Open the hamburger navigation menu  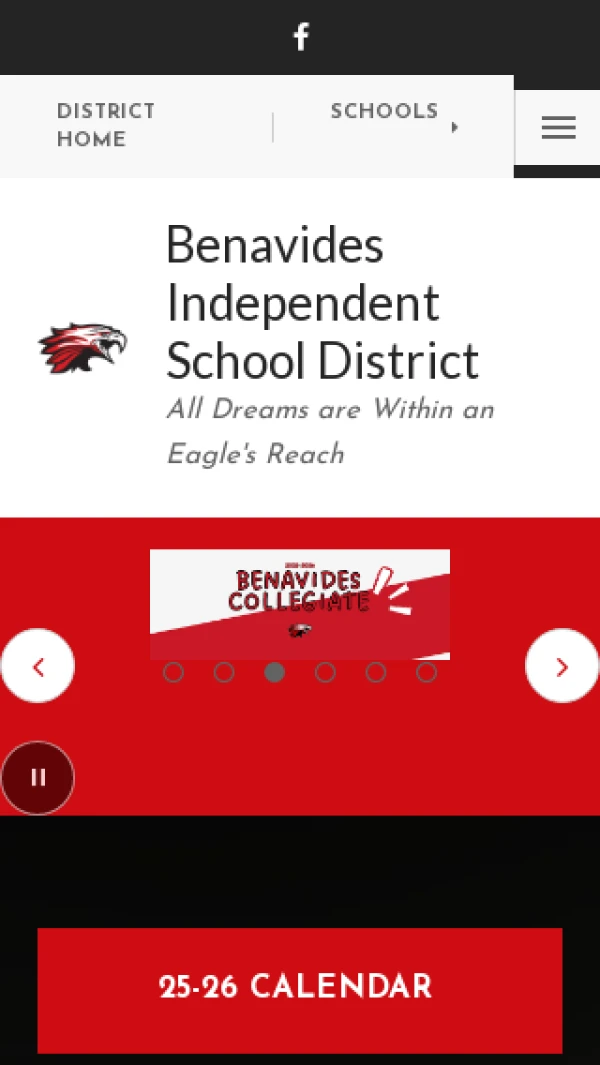(x=558, y=128)
